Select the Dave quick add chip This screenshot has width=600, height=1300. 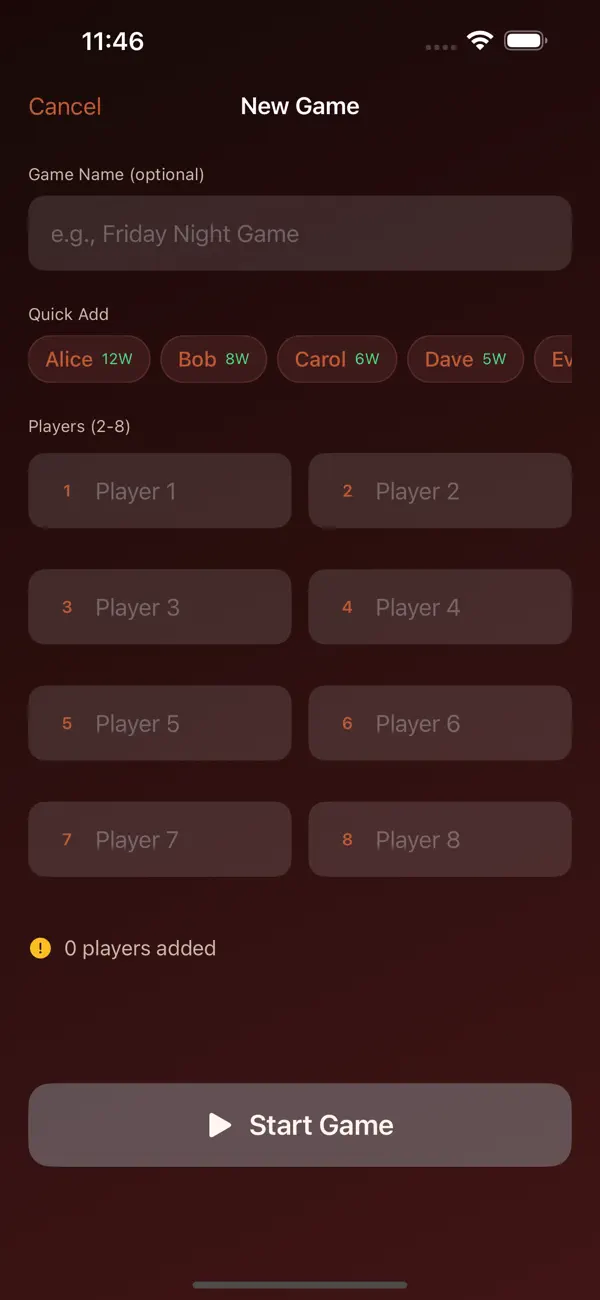[x=465, y=359]
